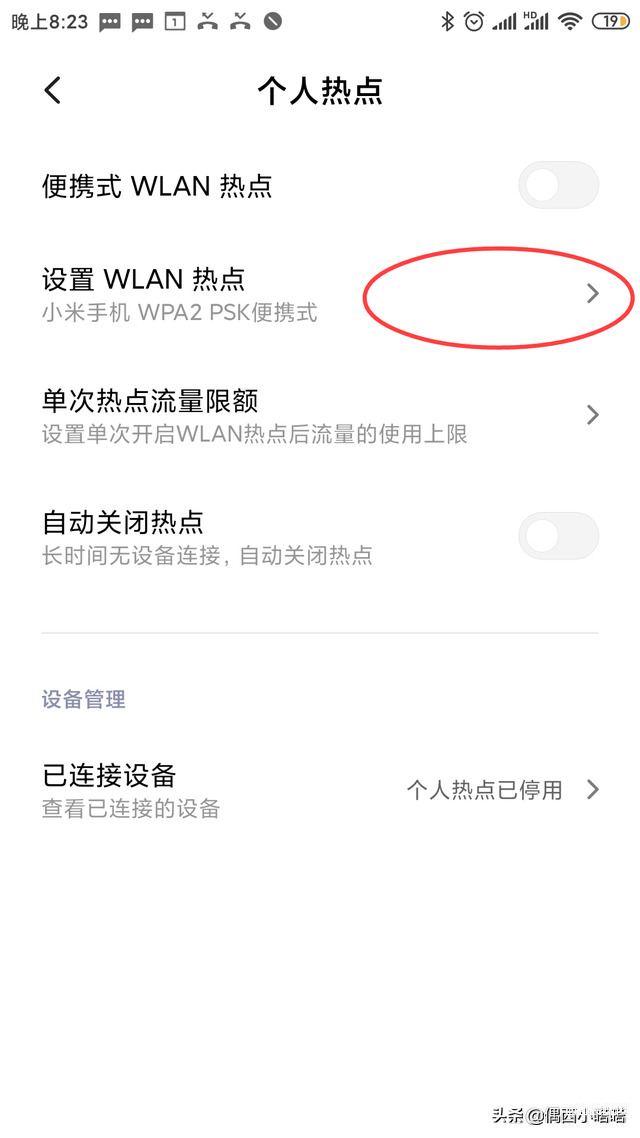Screen dimensions: 640x1138
Task: Go back from 个人热点 page
Action: tap(53, 91)
